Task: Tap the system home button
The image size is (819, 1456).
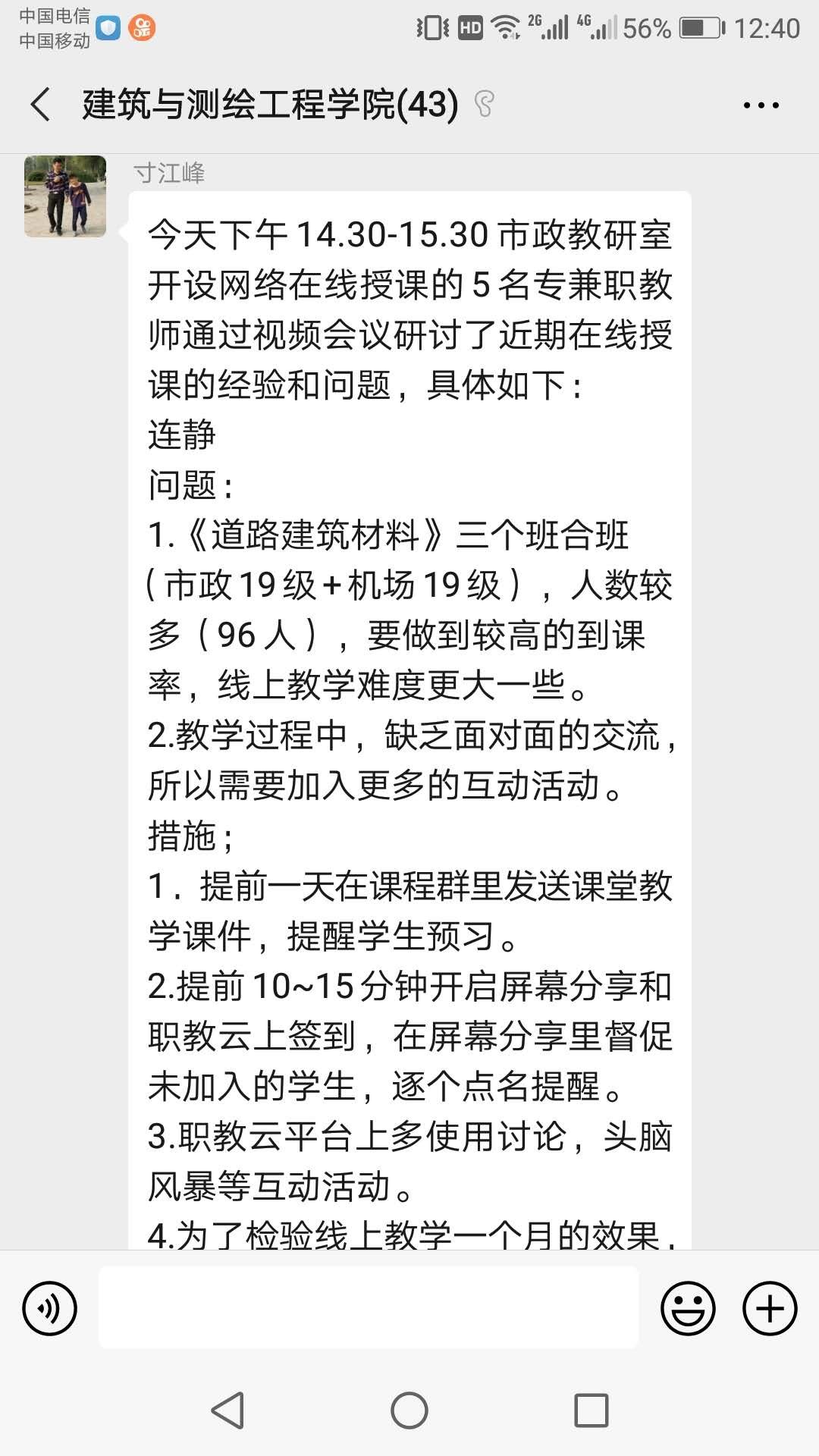Action: [409, 1410]
